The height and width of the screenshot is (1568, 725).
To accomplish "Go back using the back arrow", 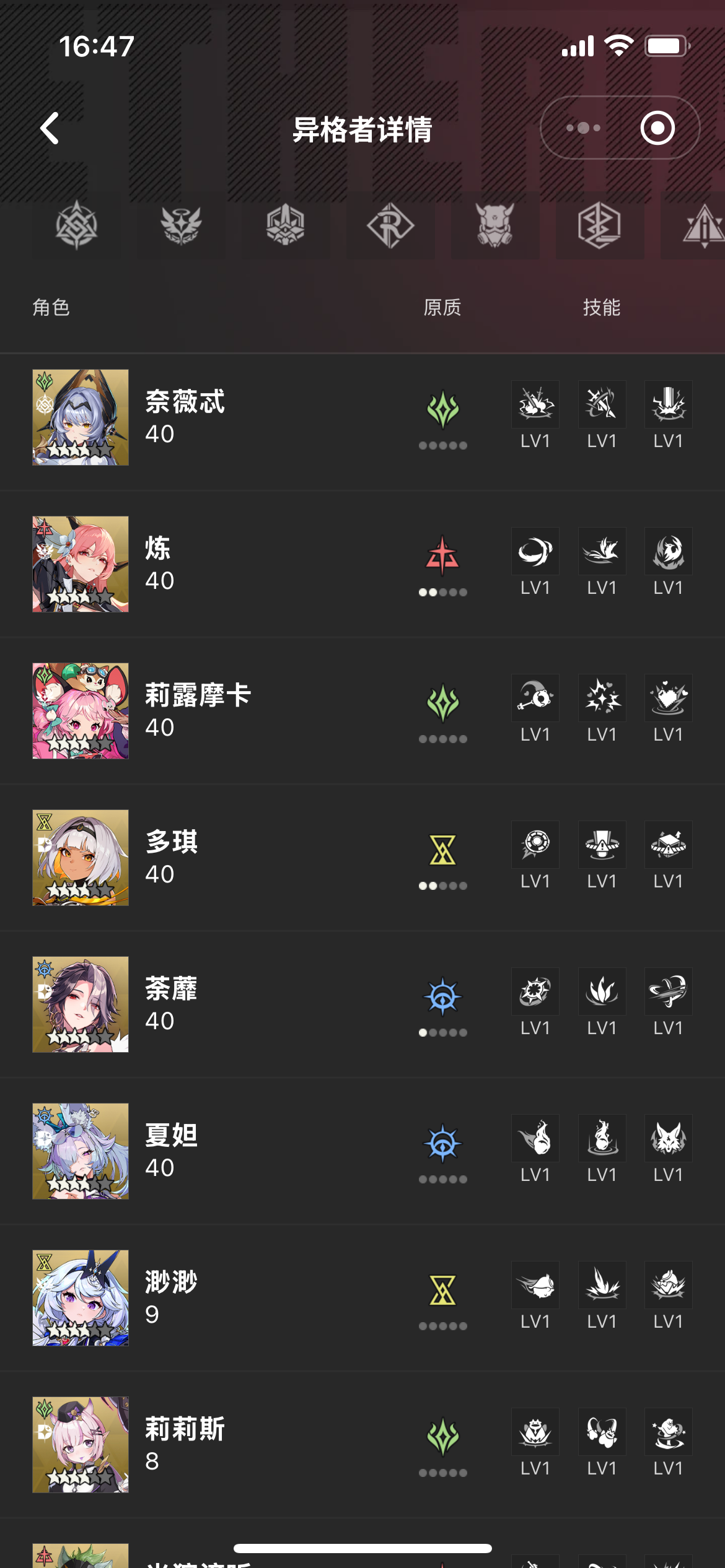I will pyautogui.click(x=48, y=129).
